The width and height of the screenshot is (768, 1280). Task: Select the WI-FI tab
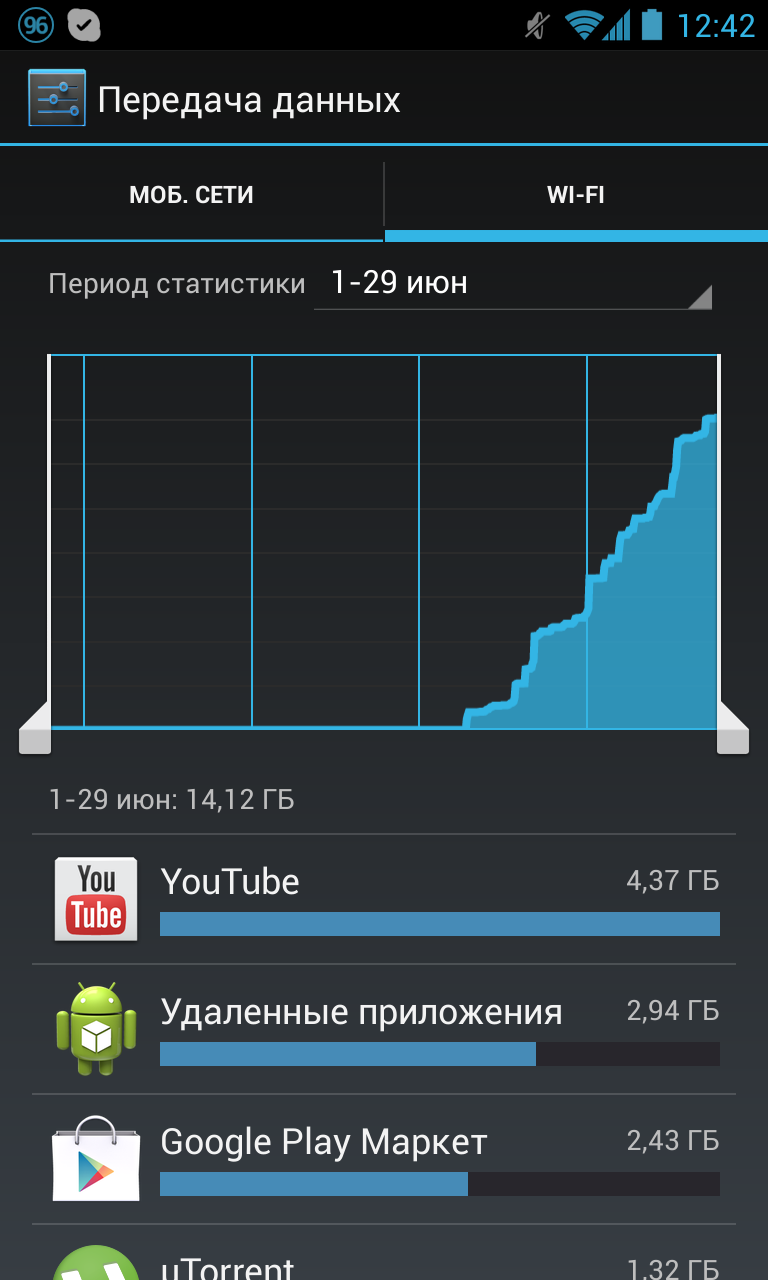[576, 195]
